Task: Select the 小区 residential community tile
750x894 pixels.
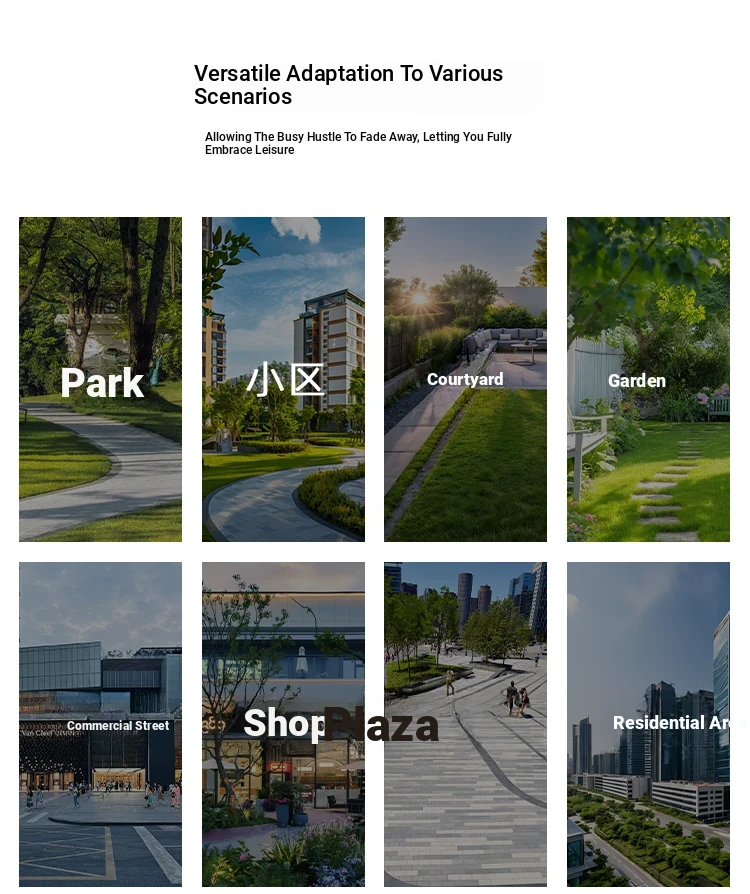Action: 283,380
